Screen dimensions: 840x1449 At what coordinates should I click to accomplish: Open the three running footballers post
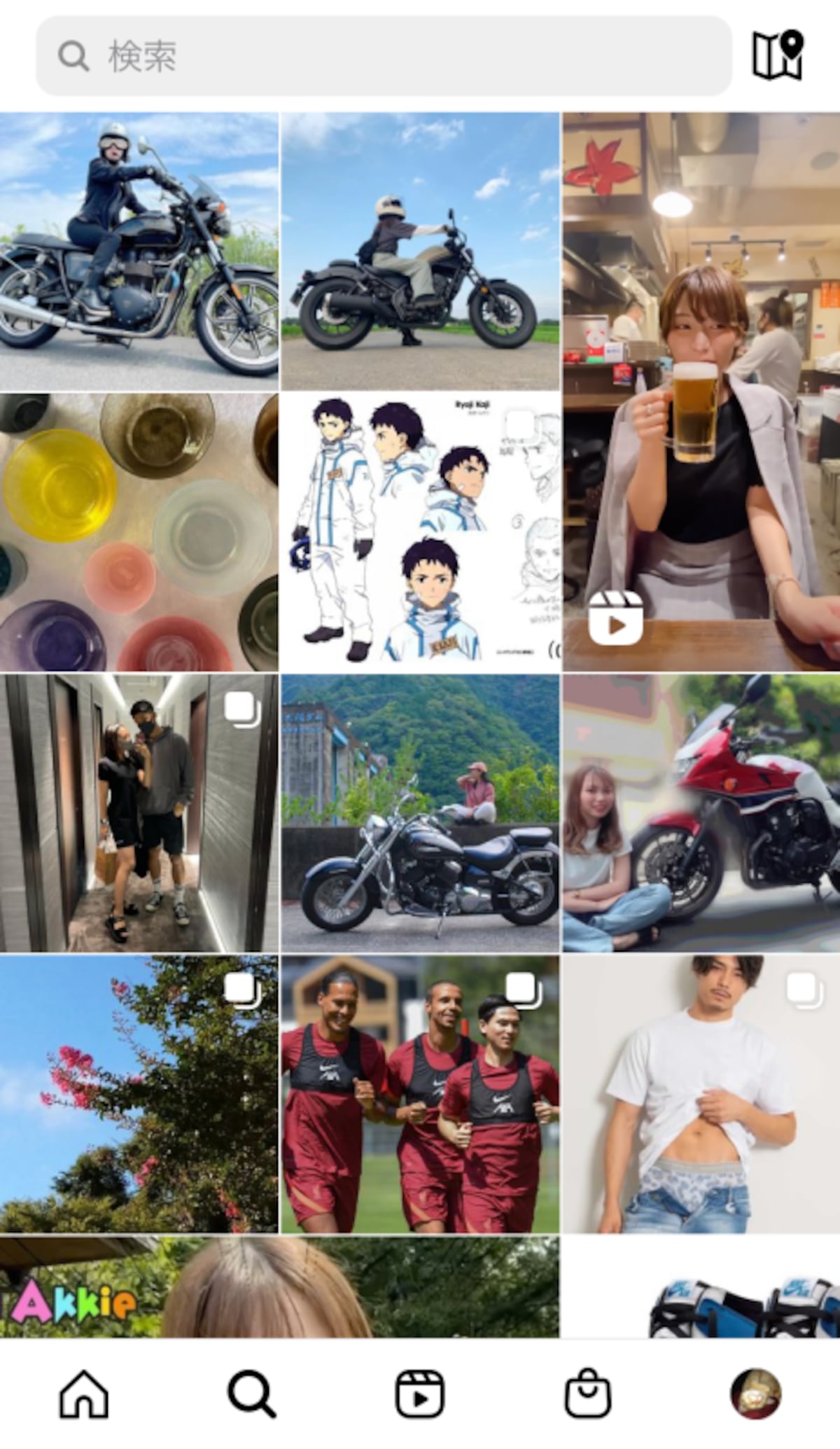[420, 1094]
